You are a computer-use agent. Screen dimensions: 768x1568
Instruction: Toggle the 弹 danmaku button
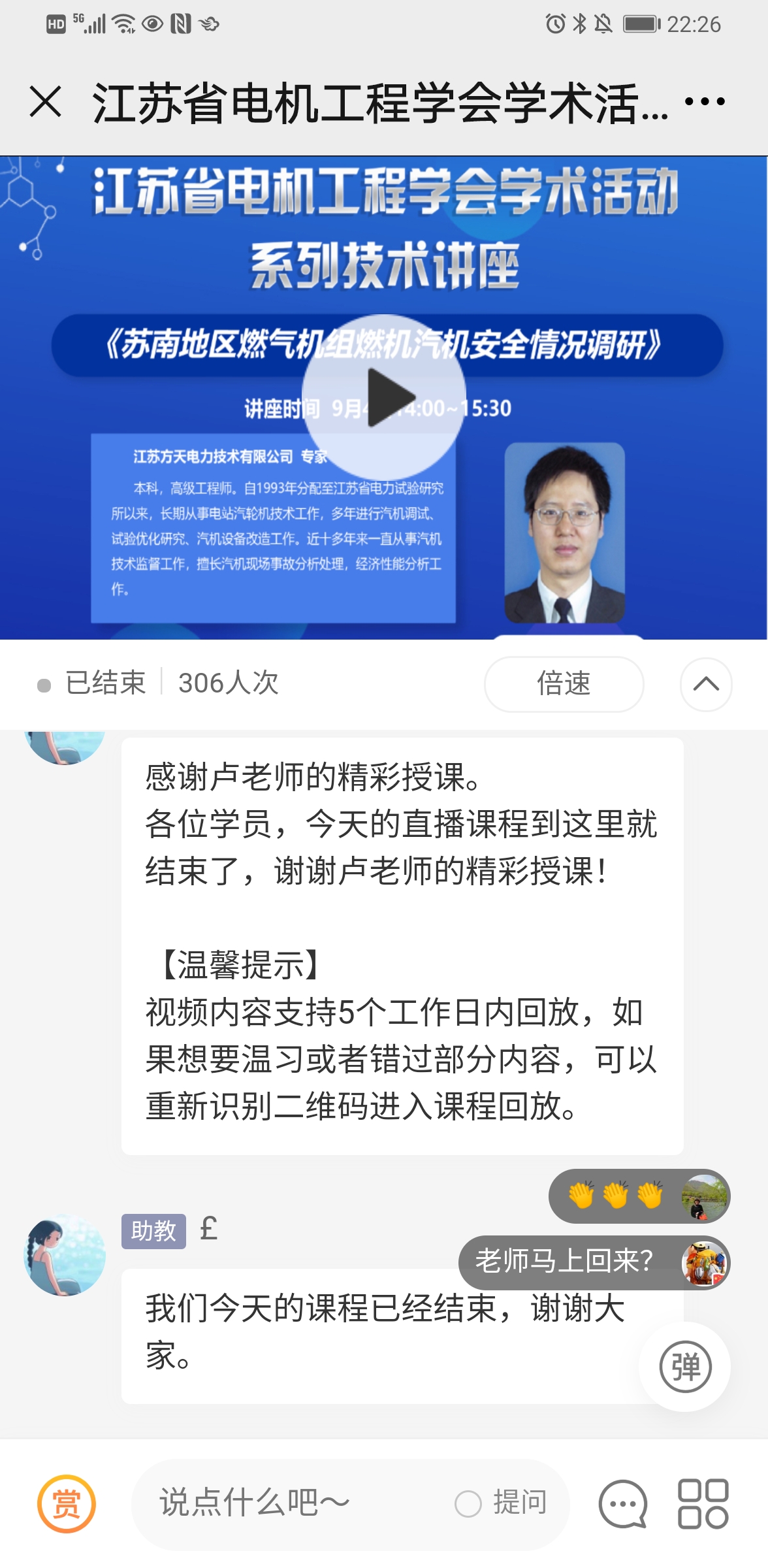[684, 1367]
